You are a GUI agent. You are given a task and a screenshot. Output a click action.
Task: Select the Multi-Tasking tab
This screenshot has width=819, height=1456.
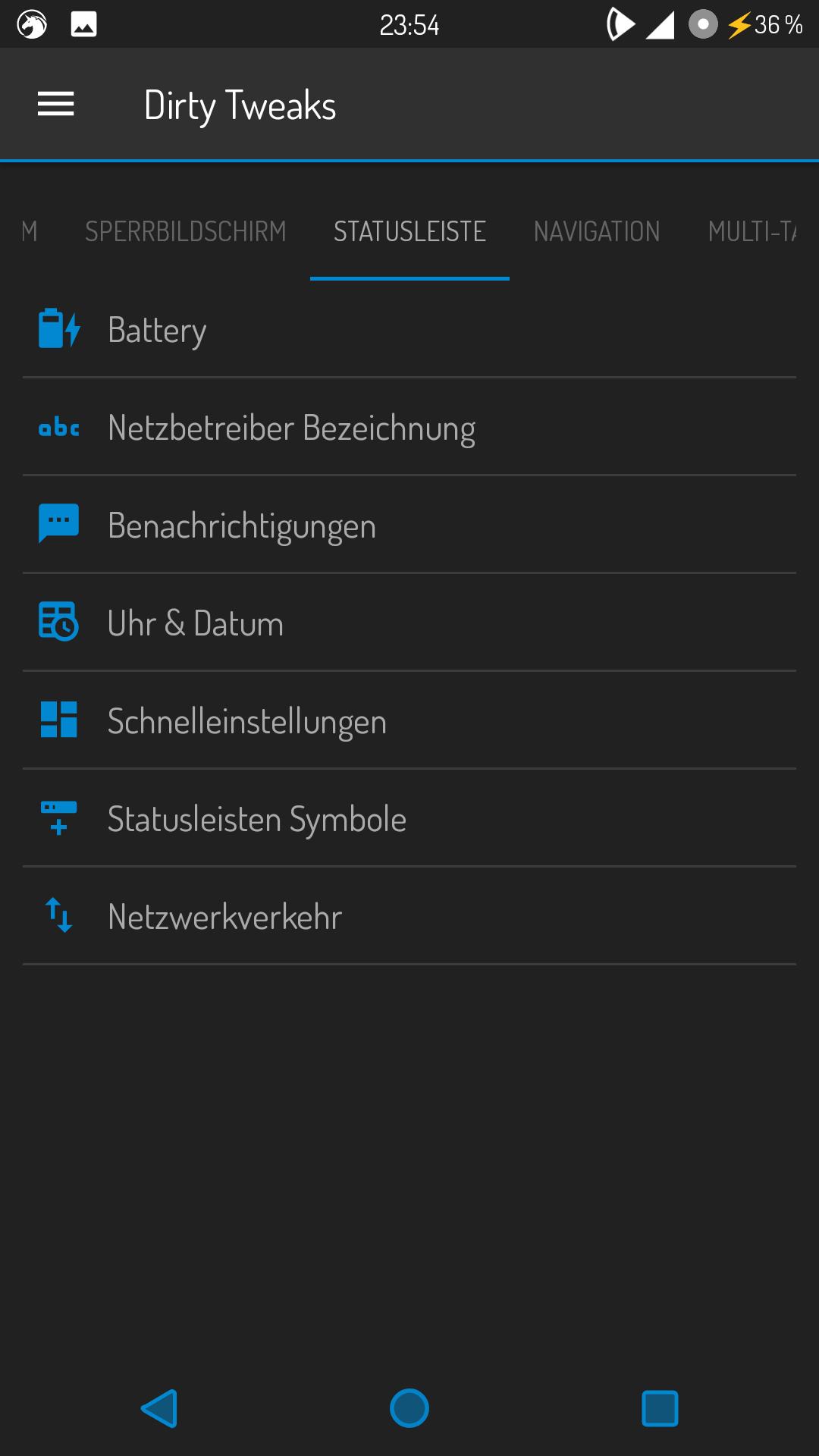(x=752, y=231)
